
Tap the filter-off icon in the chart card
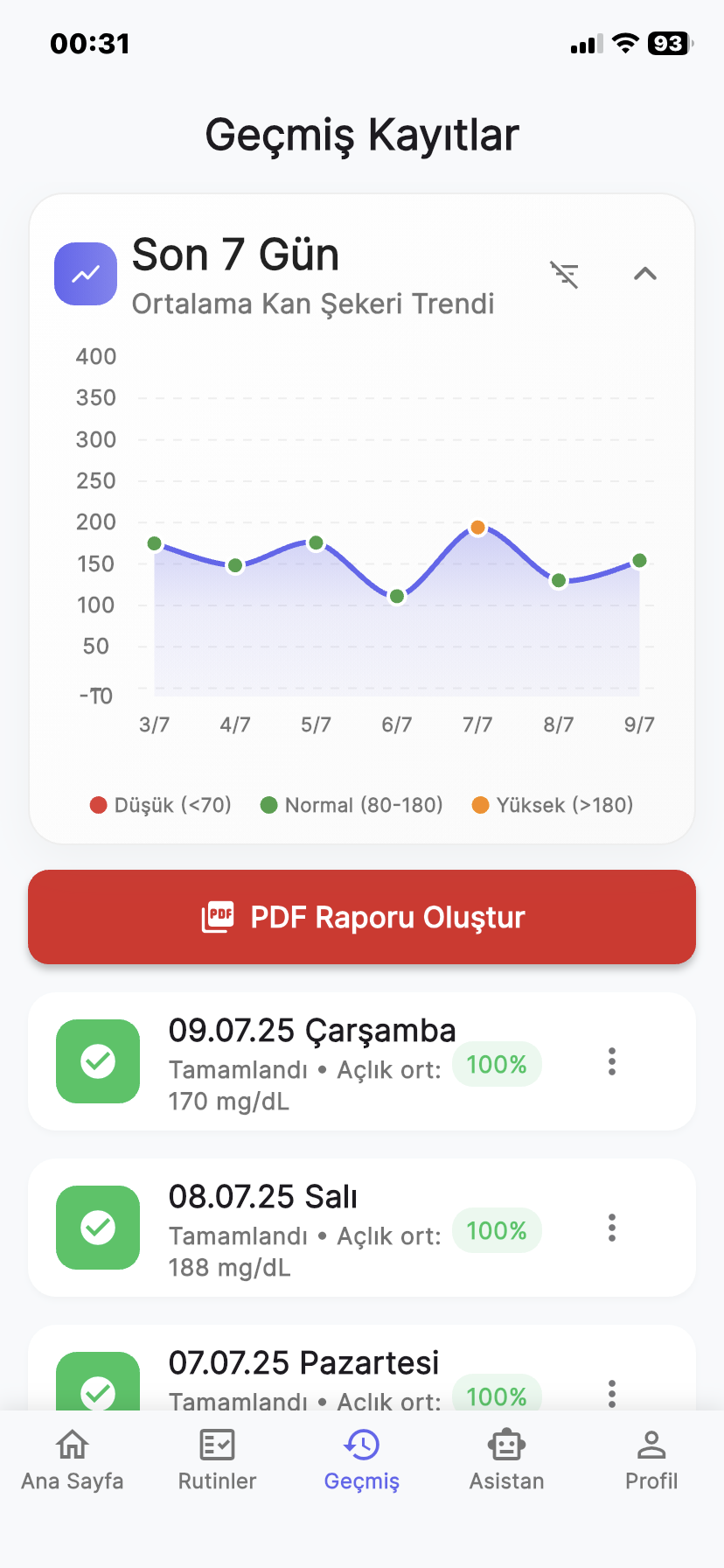[564, 275]
